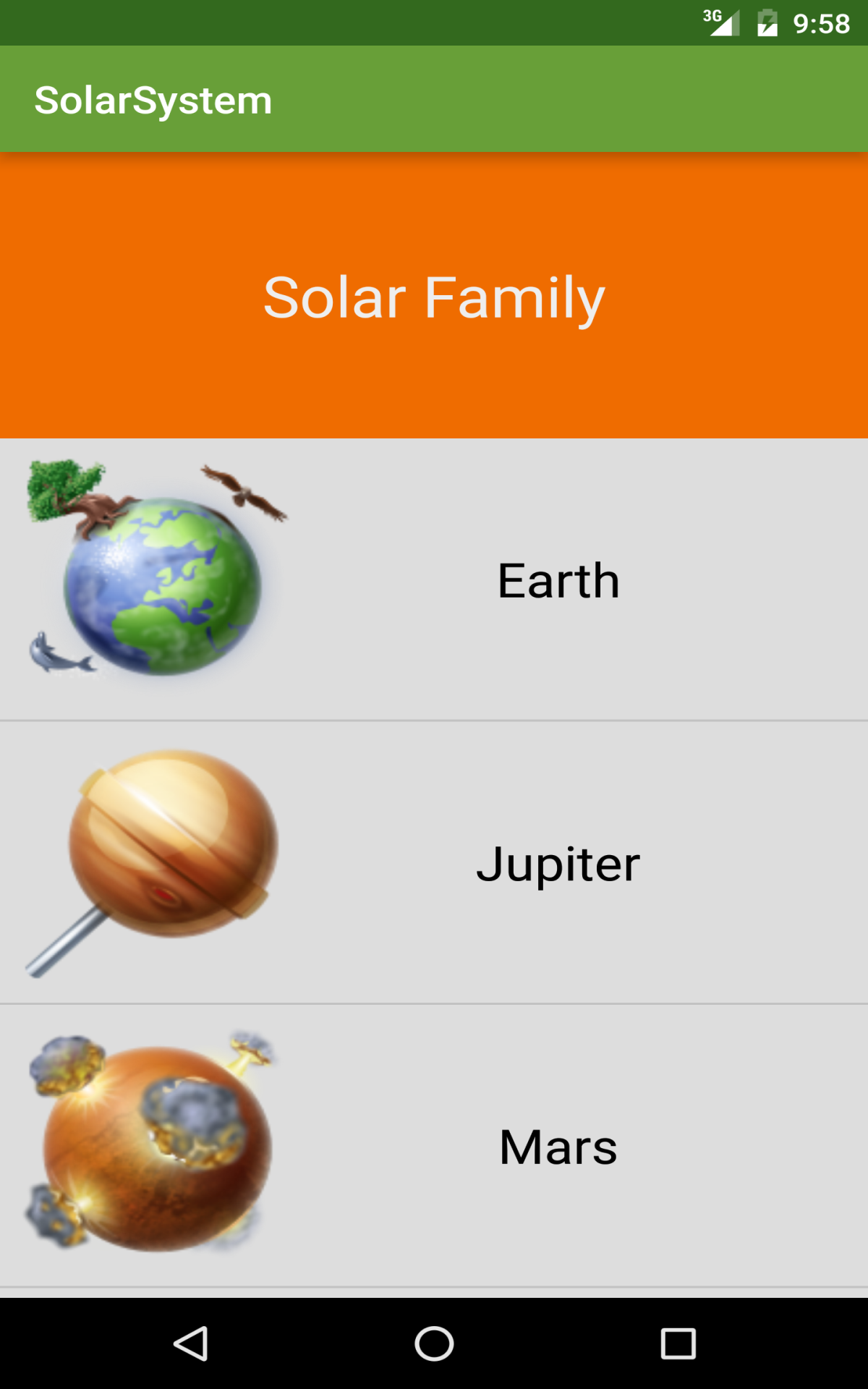Tap the Home circle button
Viewport: 868px width, 1389px height.
click(434, 1342)
